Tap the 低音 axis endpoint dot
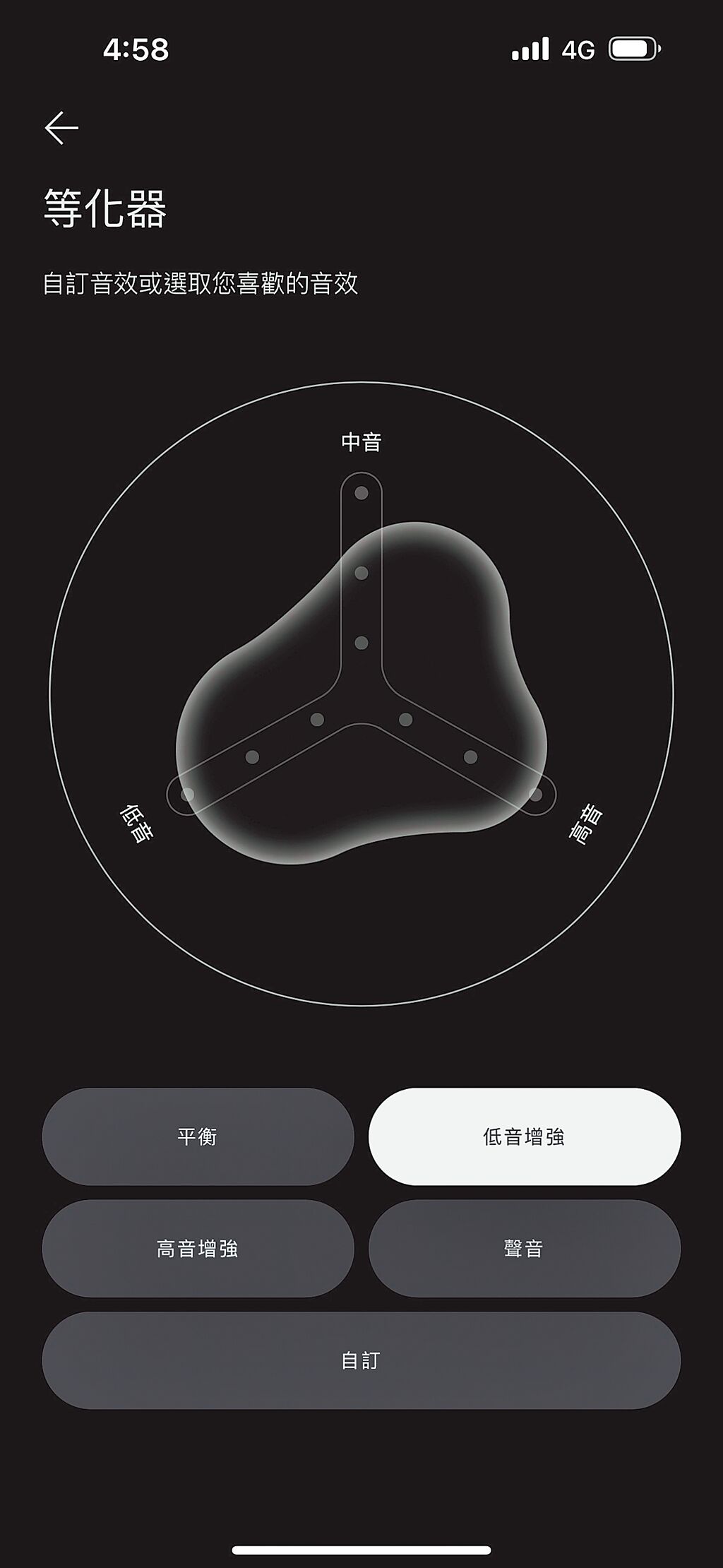 point(186,796)
